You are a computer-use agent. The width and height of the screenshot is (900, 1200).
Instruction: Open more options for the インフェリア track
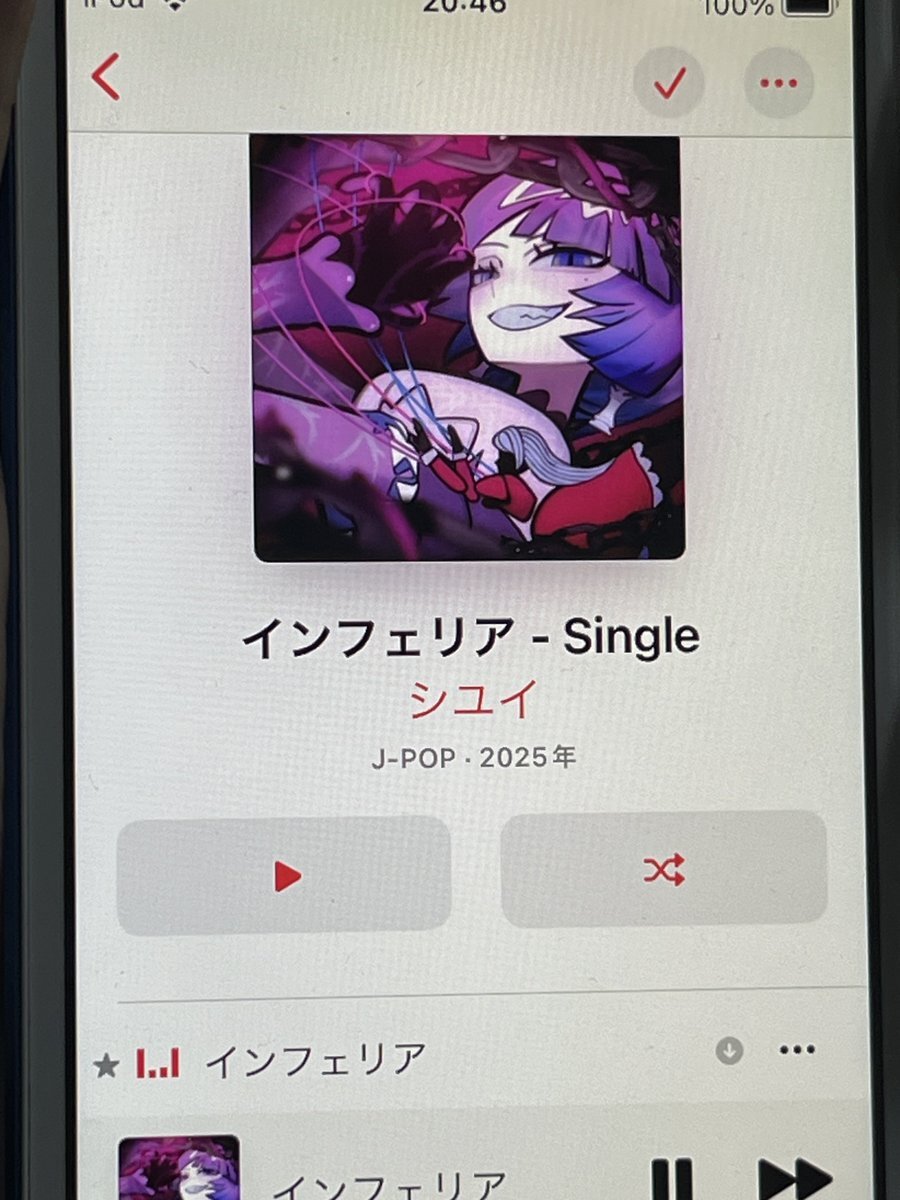point(797,1050)
